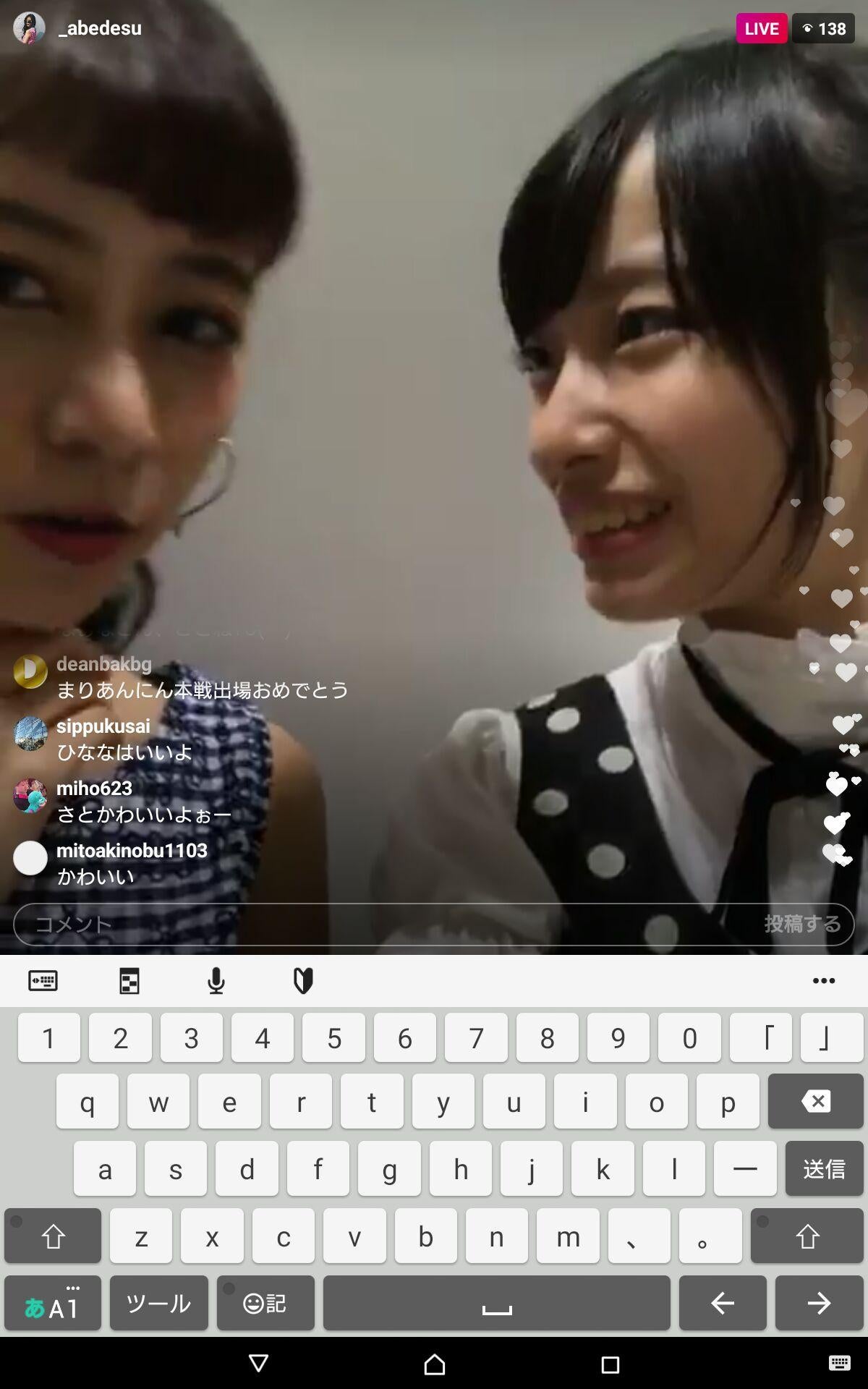
Task: Move the cursor left with arrow key
Action: [722, 1303]
